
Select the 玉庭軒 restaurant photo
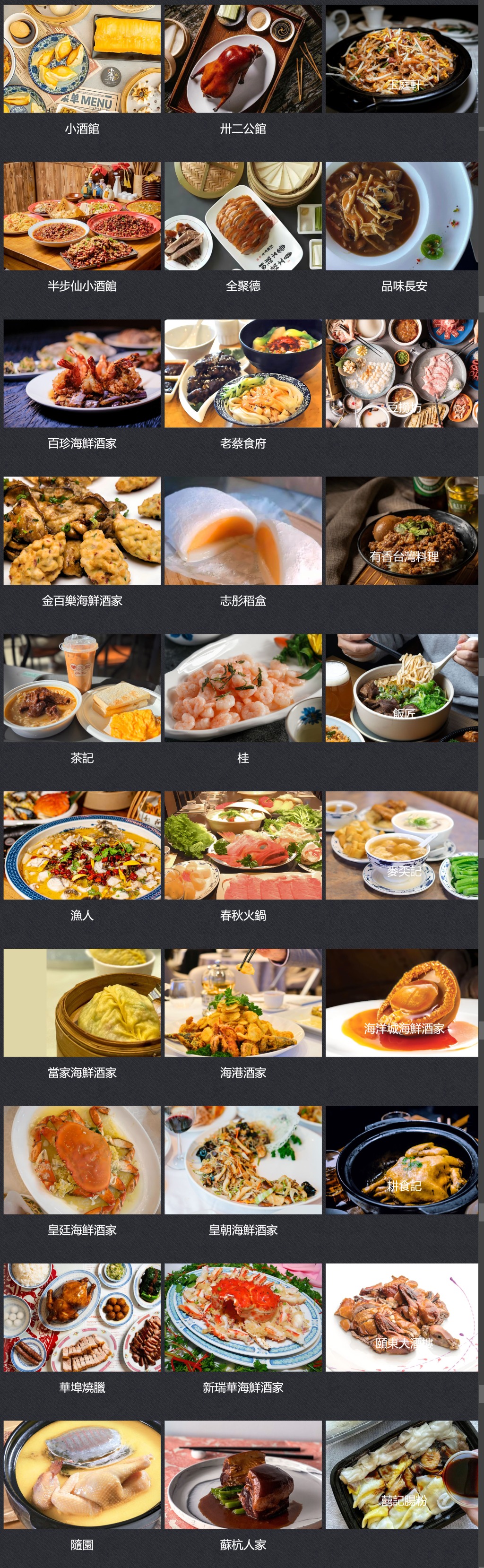point(402,59)
